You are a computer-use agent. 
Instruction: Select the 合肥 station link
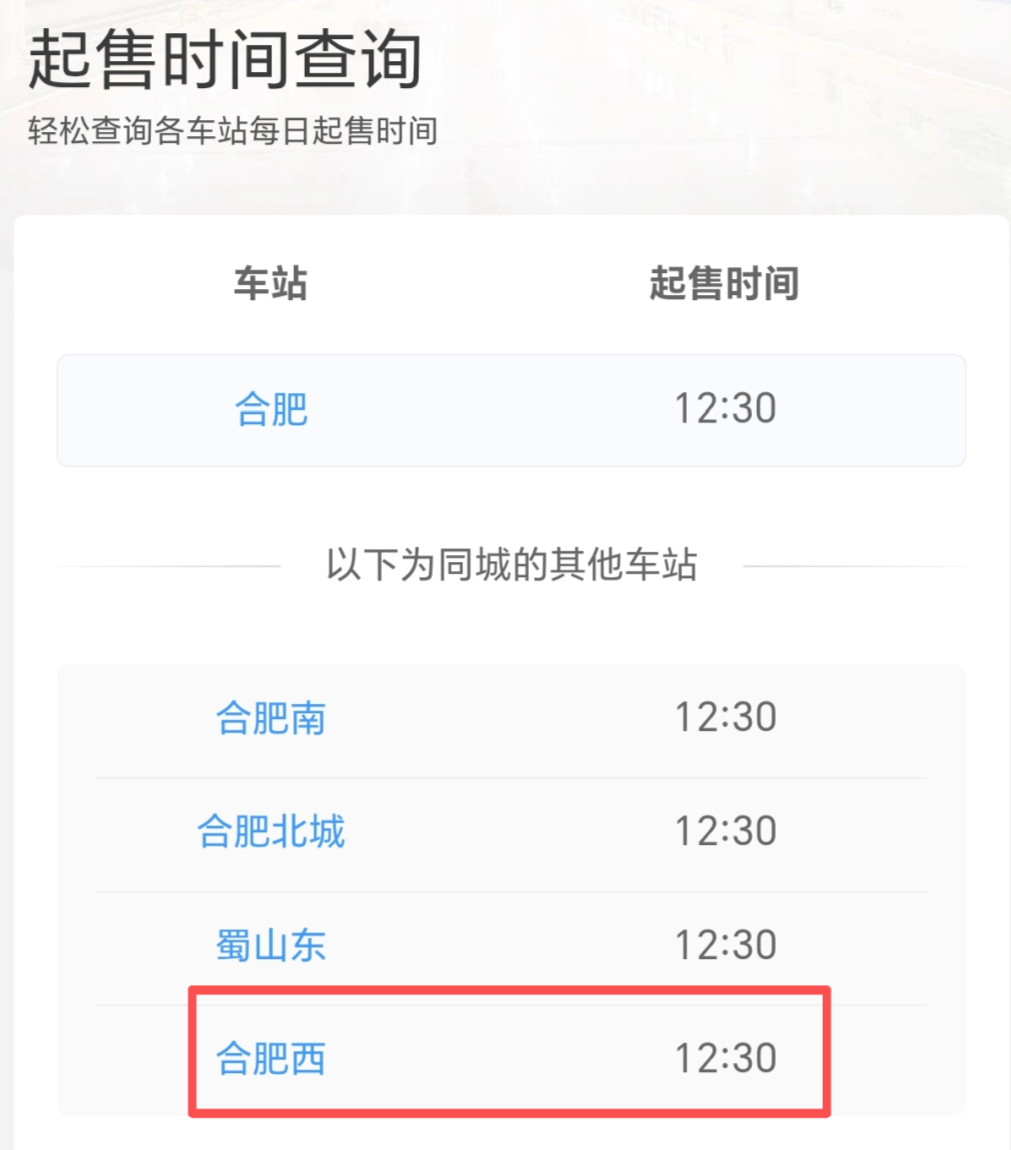[271, 409]
